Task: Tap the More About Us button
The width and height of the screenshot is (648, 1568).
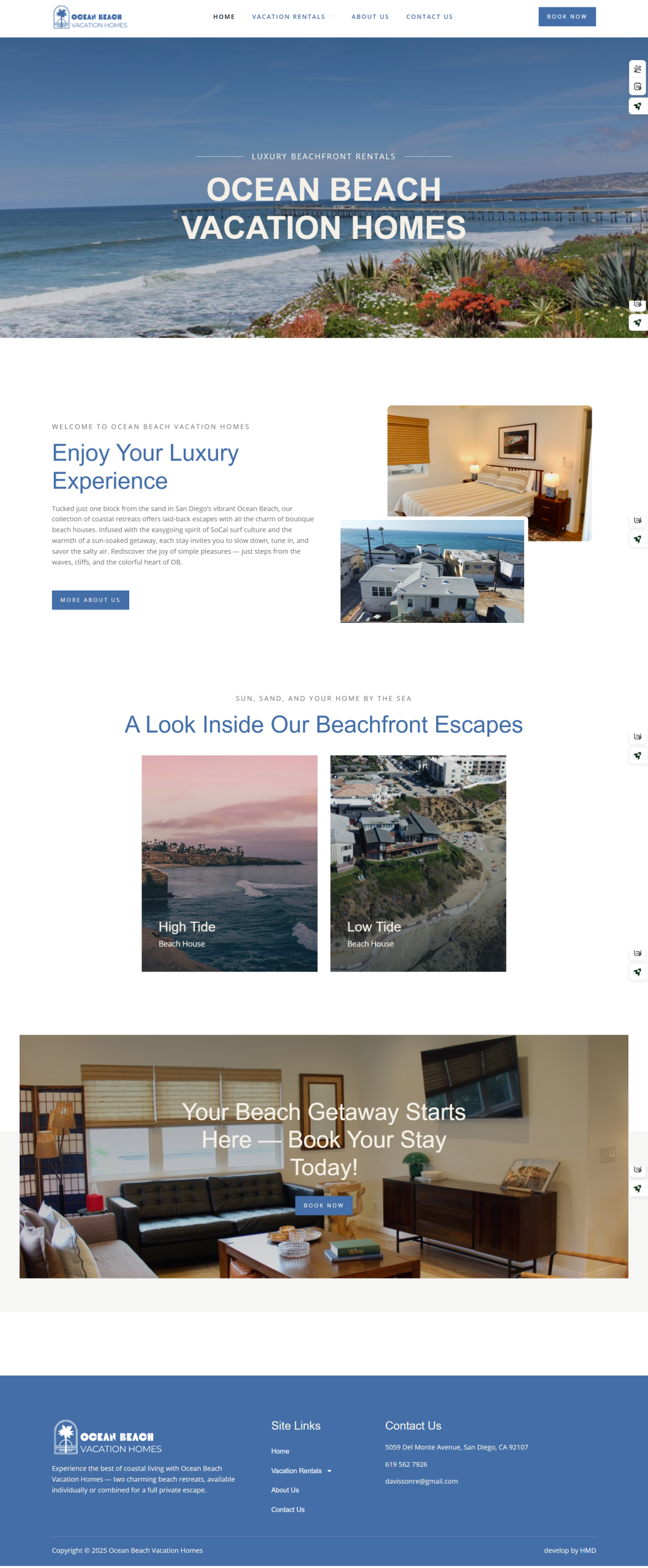Action: pyautogui.click(x=90, y=600)
